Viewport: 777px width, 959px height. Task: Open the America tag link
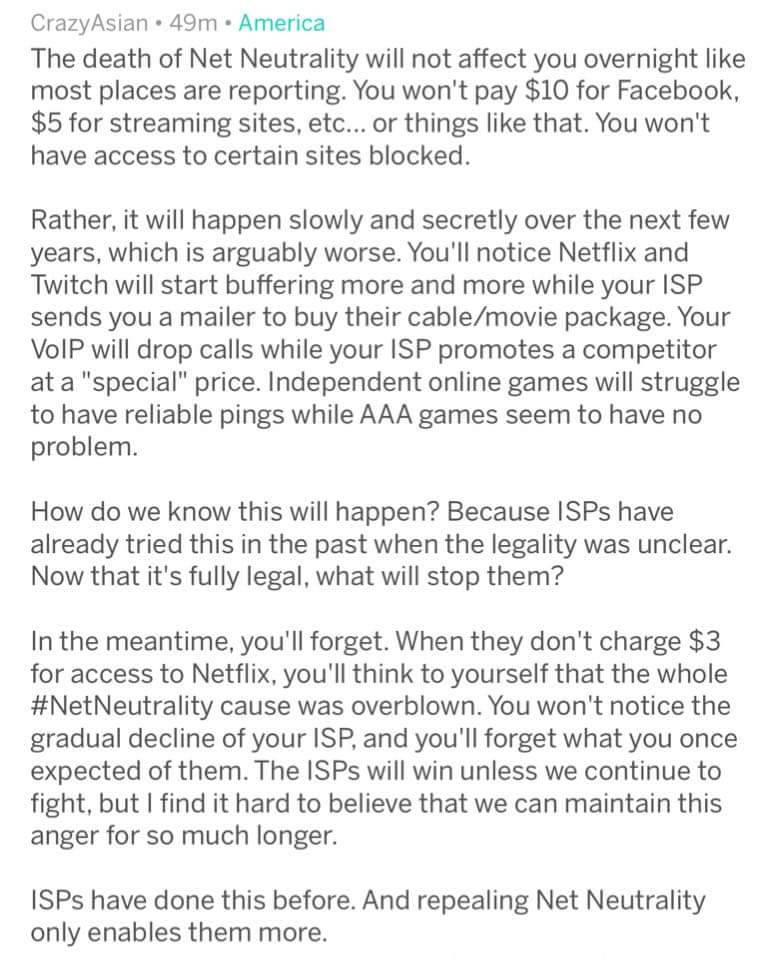tap(281, 22)
